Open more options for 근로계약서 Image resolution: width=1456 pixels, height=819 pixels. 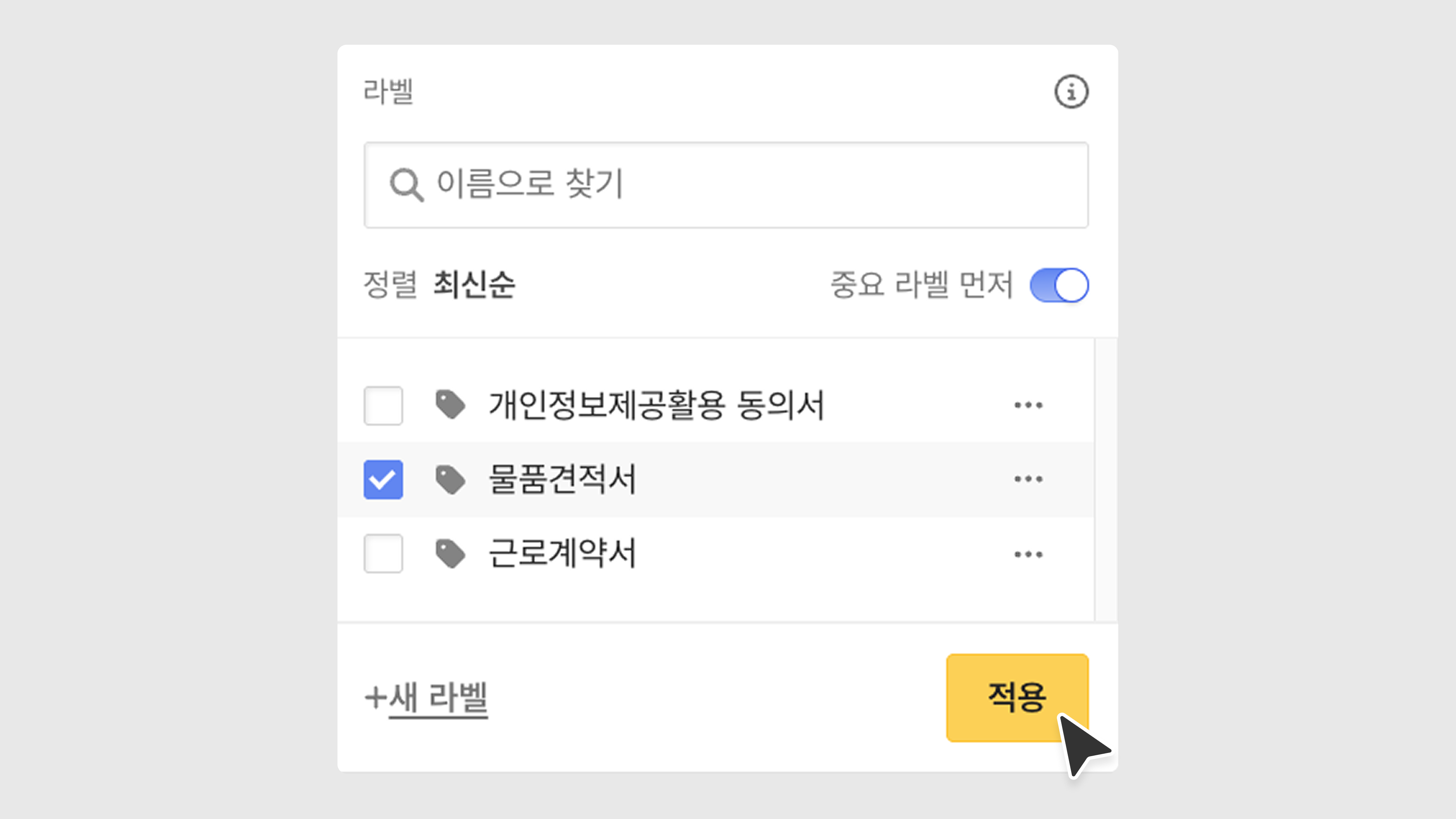click(1028, 554)
